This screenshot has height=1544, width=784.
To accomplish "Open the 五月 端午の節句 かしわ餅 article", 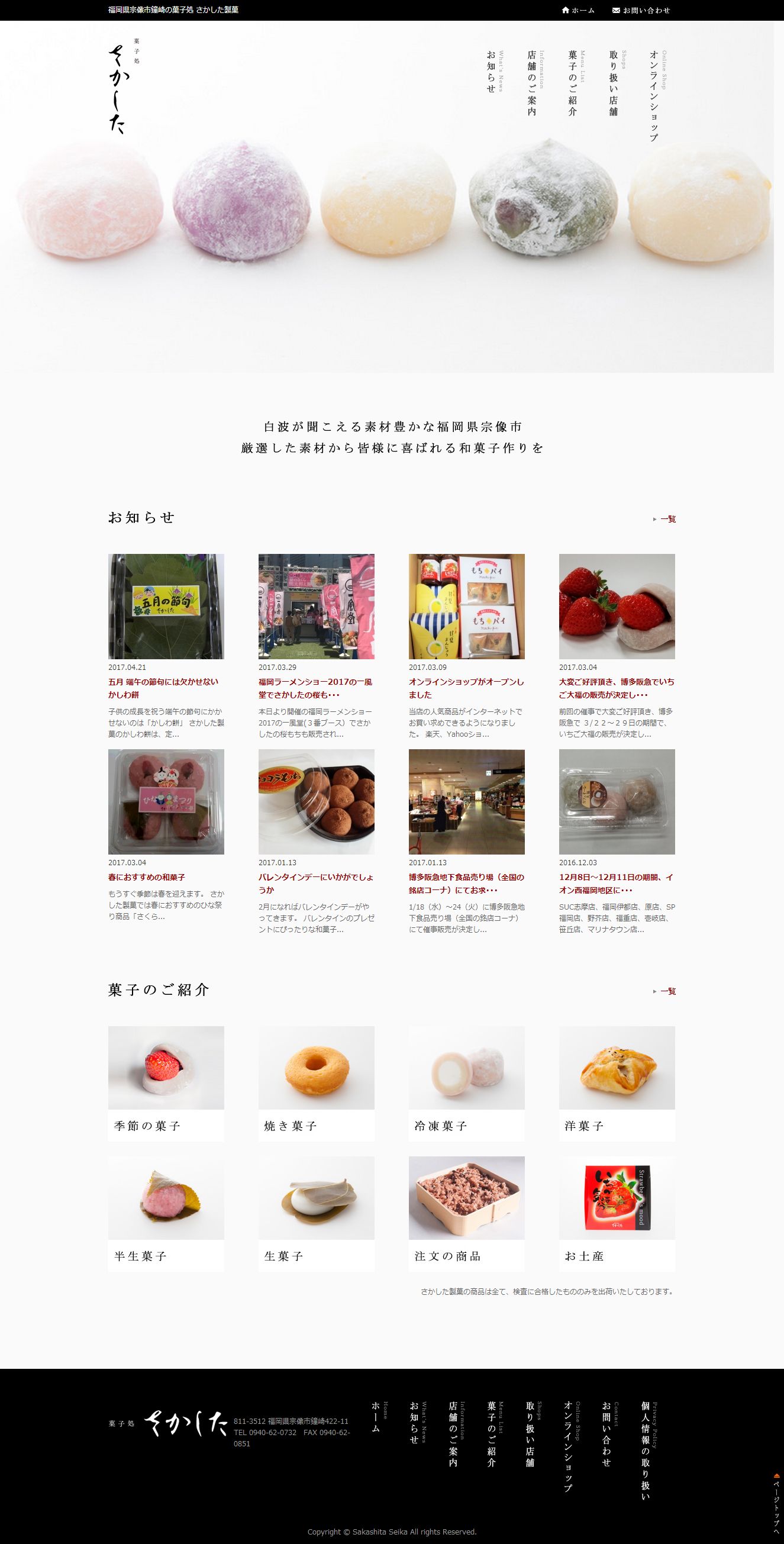I will (163, 688).
